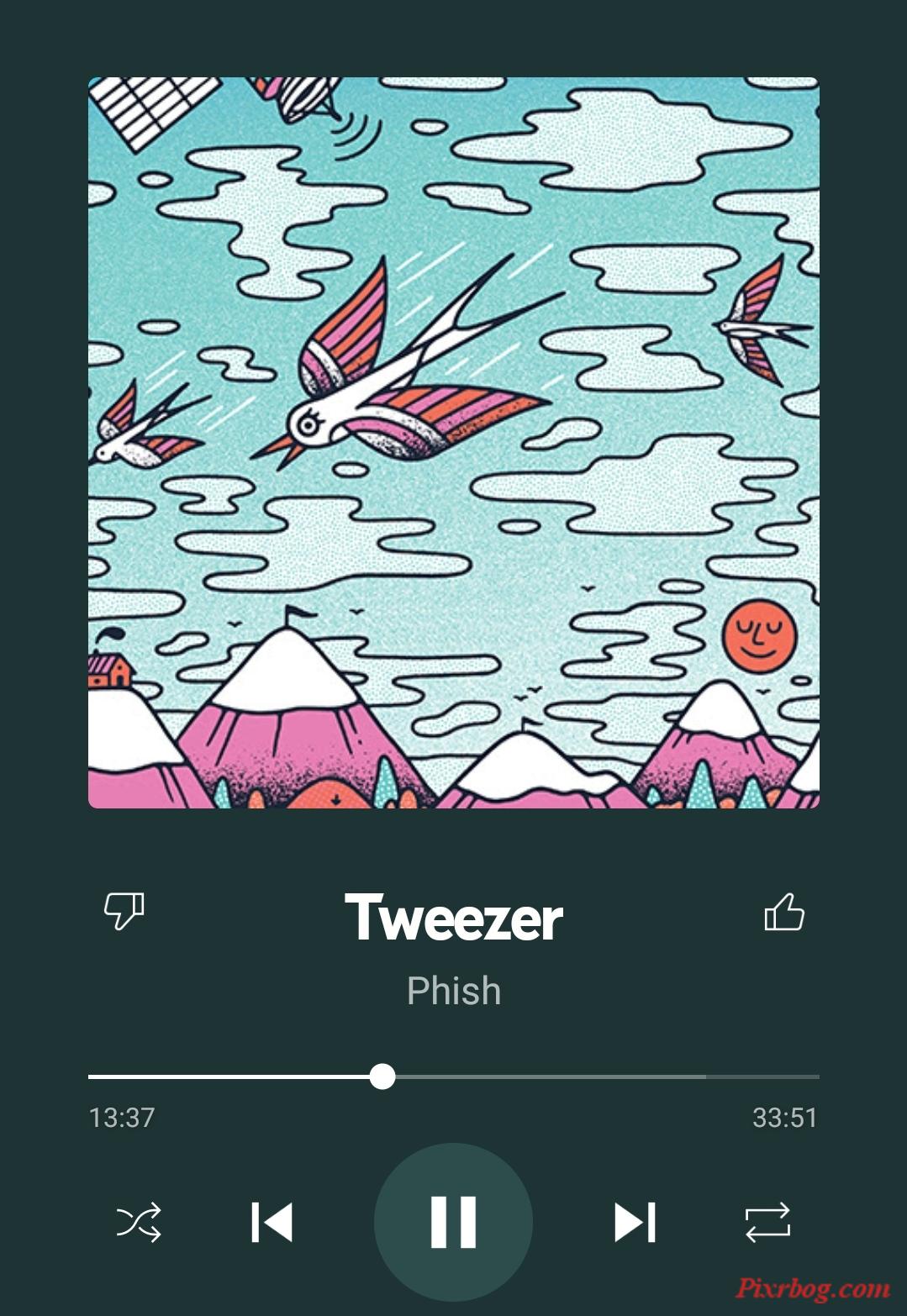Thumbs down the song Tweezer
Viewport: 907px width, 1316px height.
pyautogui.click(x=124, y=911)
